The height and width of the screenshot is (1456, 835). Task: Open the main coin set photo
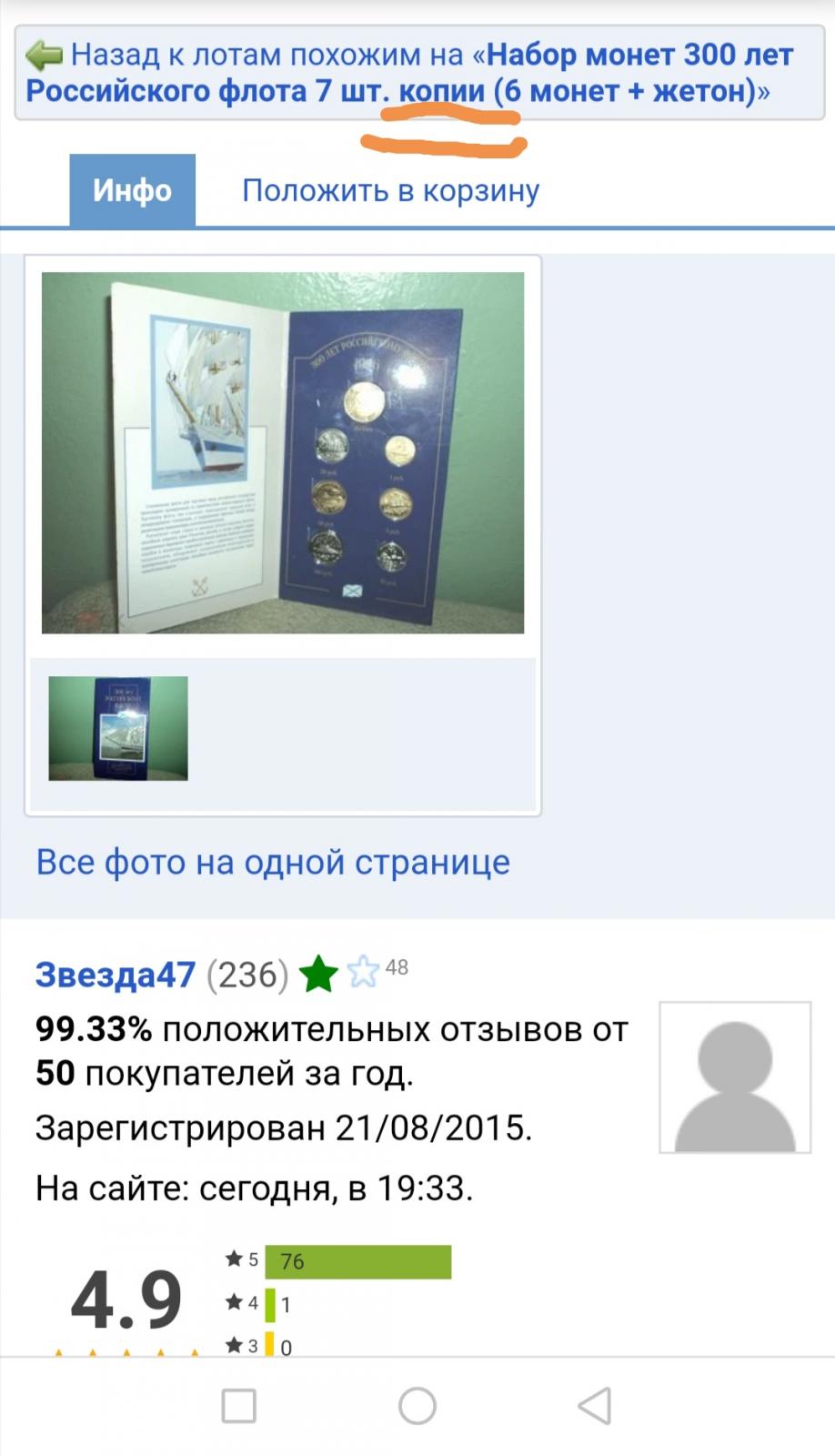pos(283,452)
